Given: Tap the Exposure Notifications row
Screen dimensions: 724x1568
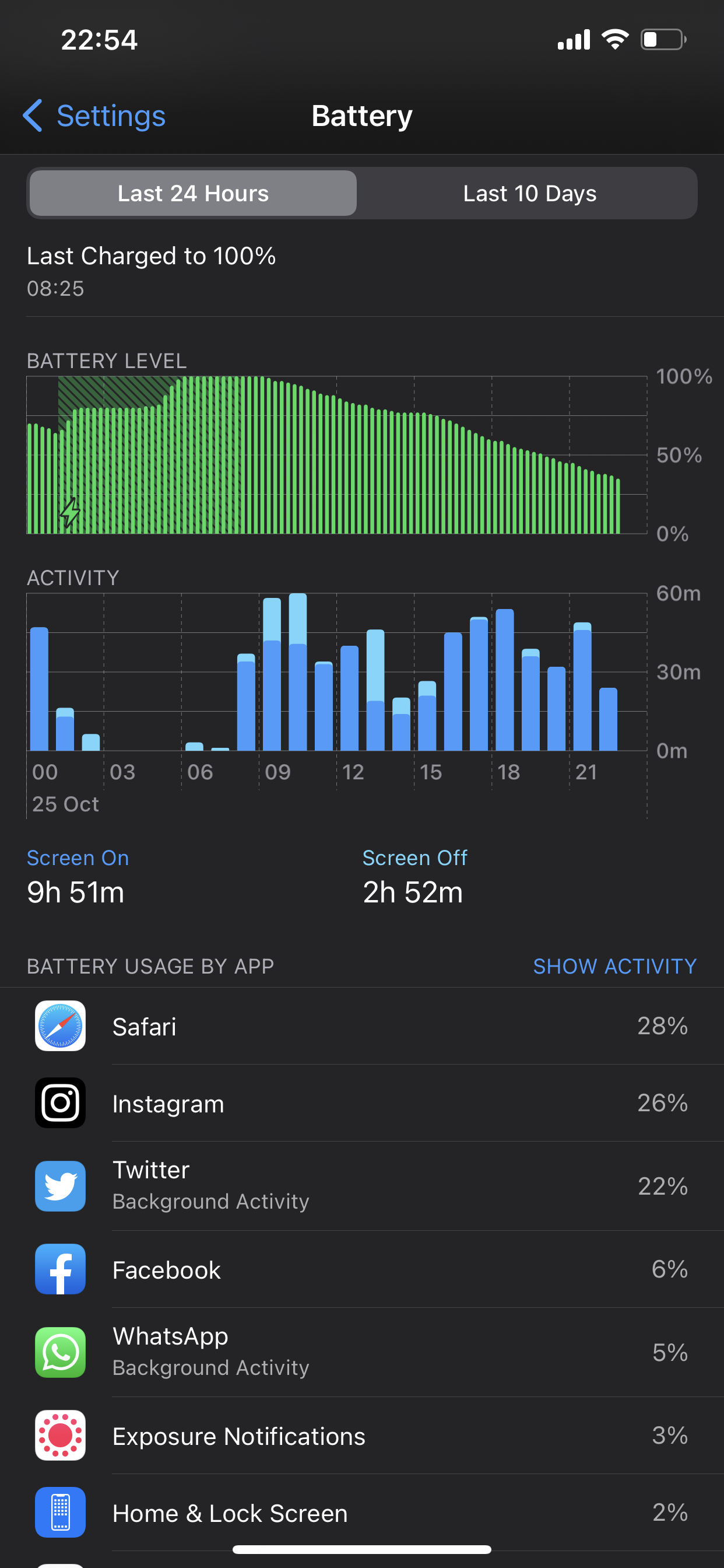Looking at the screenshot, I should (362, 1436).
